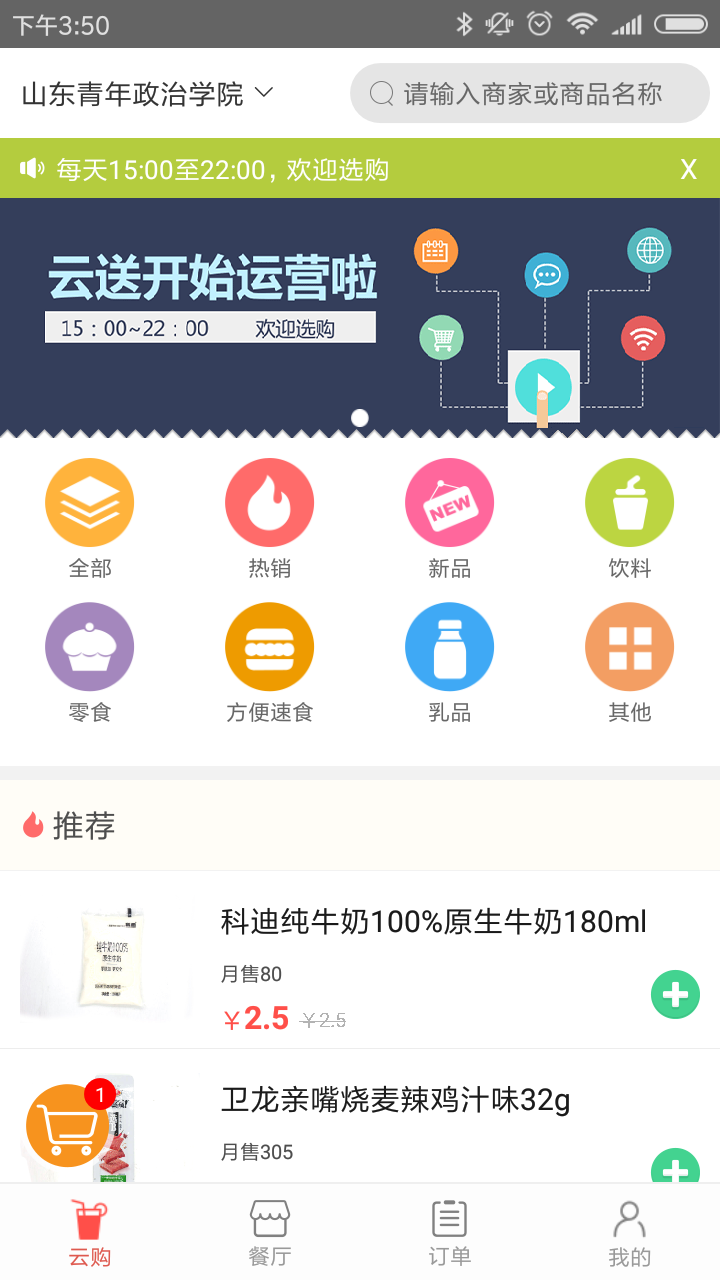The image size is (720, 1280).
Task: Open the 零食 snacks category
Action: pyautogui.click(x=89, y=661)
